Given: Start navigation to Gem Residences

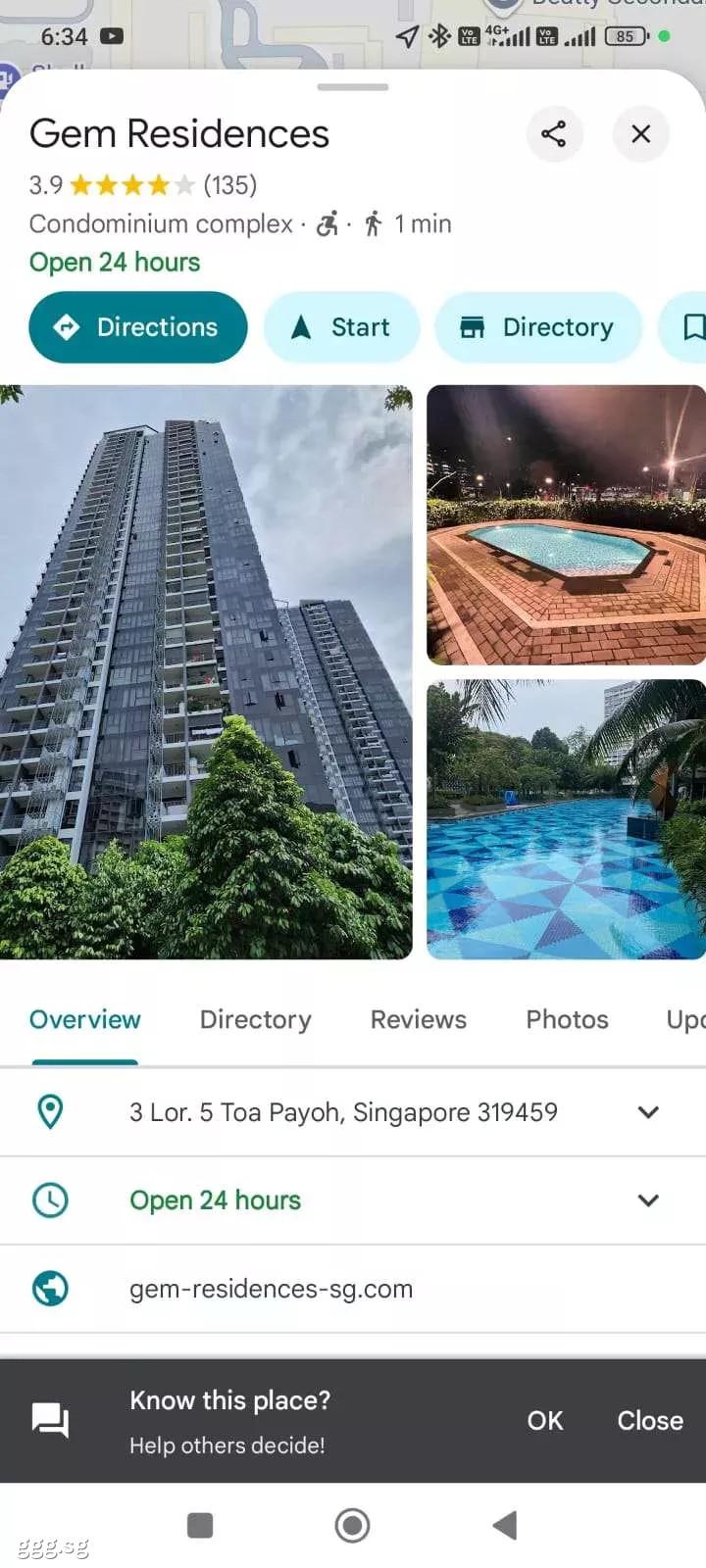Looking at the screenshot, I should tap(341, 327).
